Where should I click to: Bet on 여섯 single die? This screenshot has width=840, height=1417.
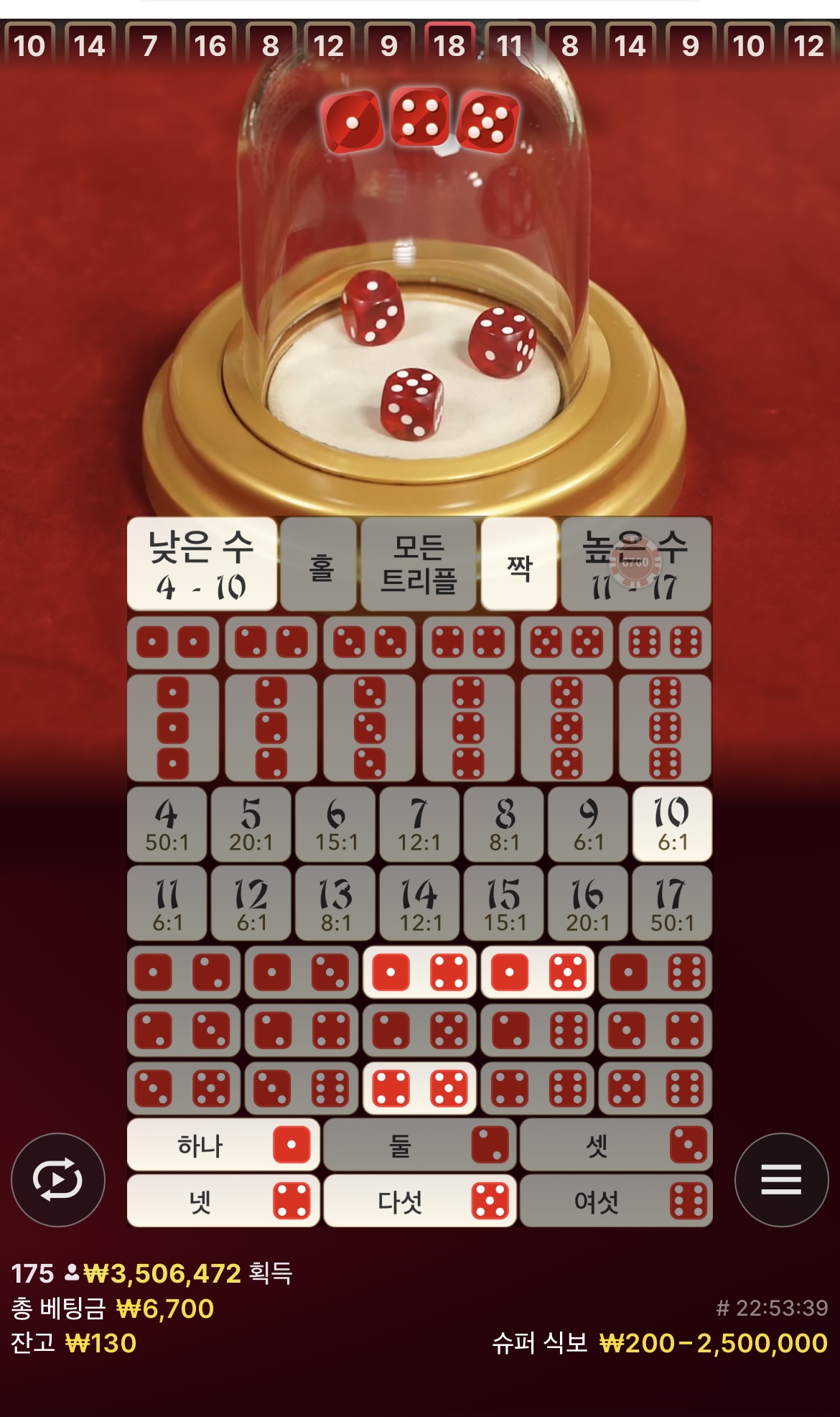(616, 1201)
